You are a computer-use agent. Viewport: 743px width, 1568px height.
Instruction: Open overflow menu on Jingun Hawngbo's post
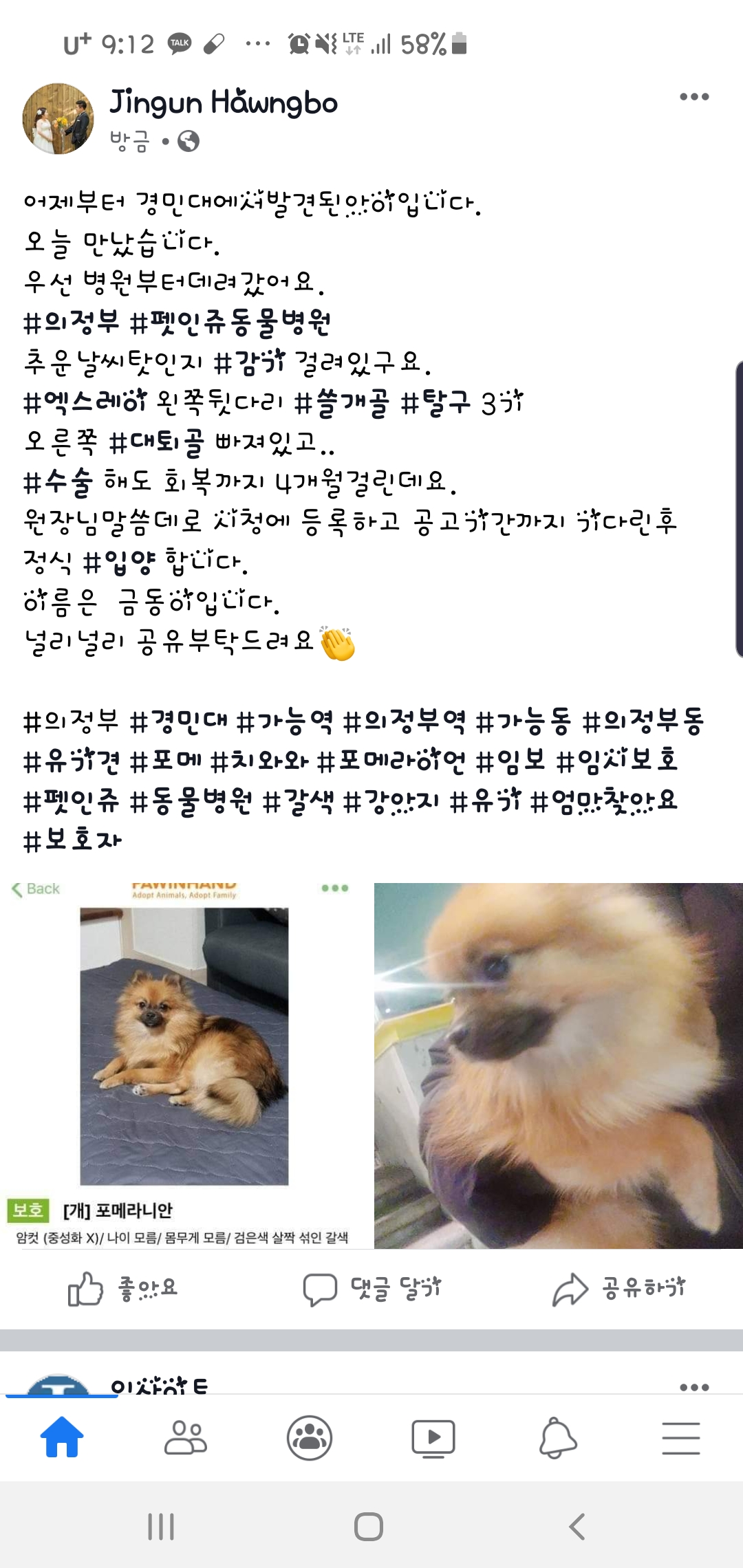[693, 97]
